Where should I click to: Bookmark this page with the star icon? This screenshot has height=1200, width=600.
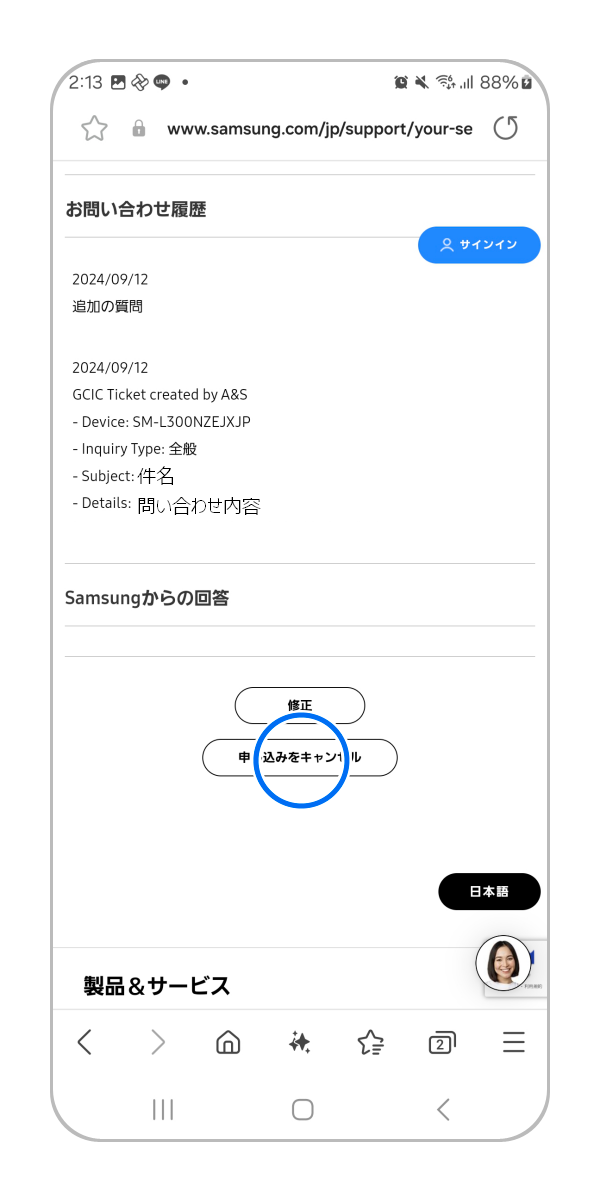point(94,128)
